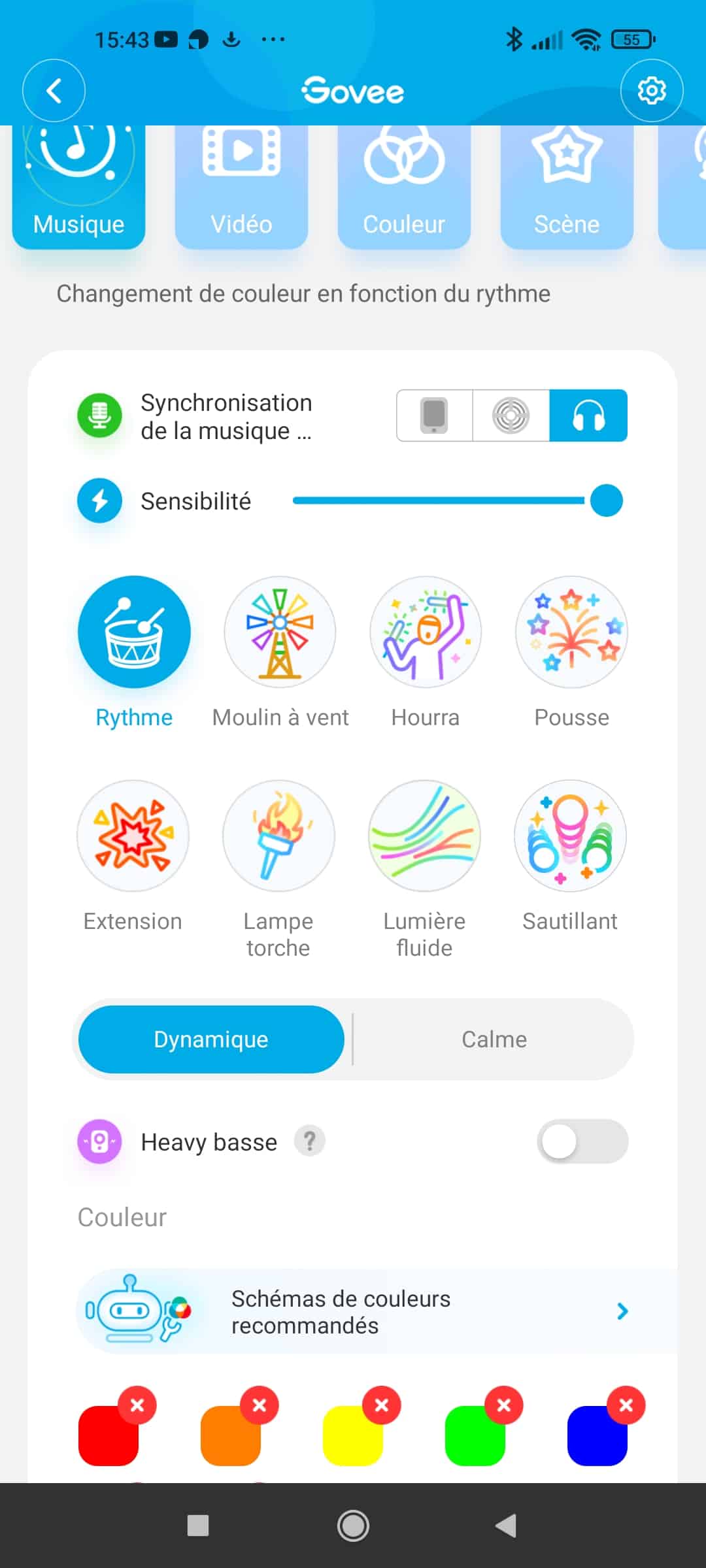Open device settings gear icon

pyautogui.click(x=652, y=91)
